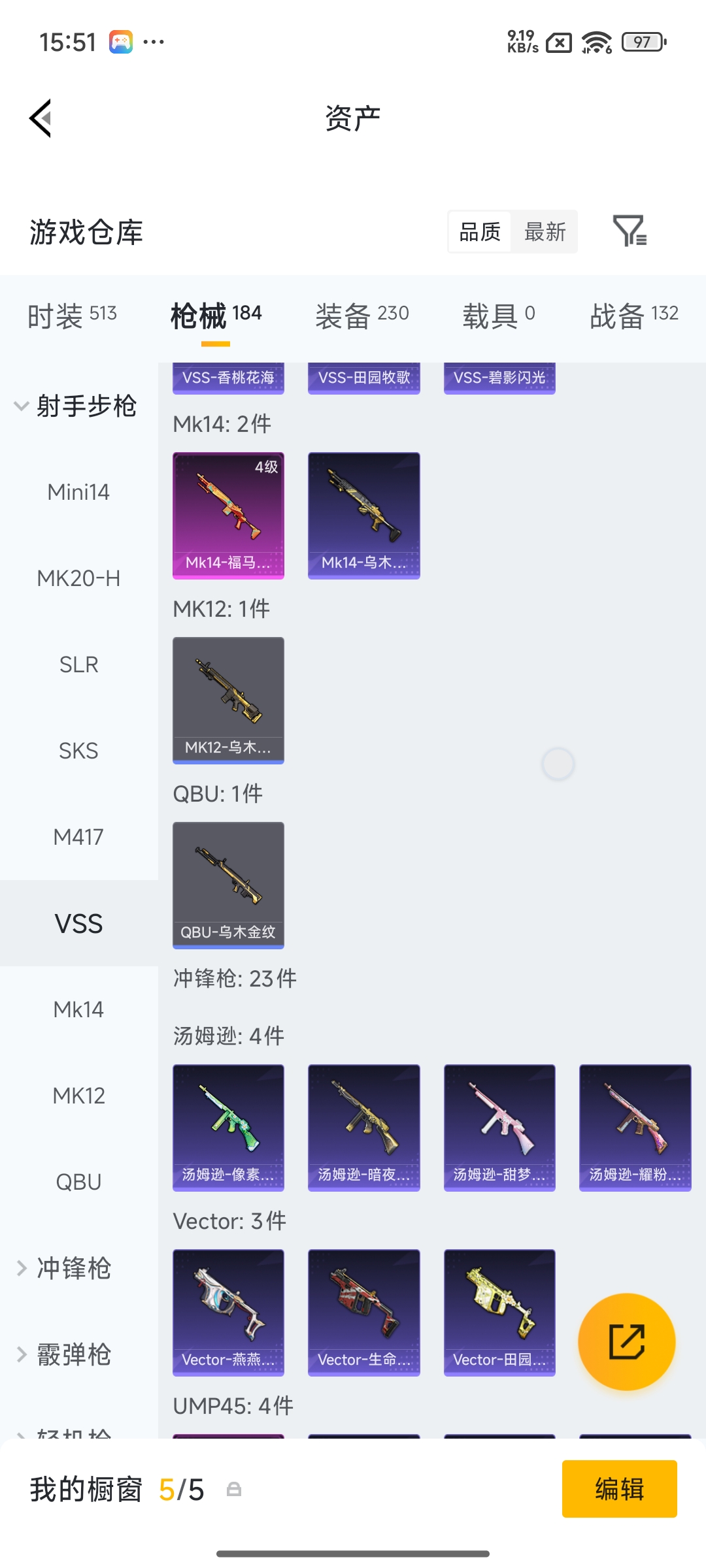The image size is (706, 1568).
Task: Open the filter icon next to 最新
Action: (630, 231)
